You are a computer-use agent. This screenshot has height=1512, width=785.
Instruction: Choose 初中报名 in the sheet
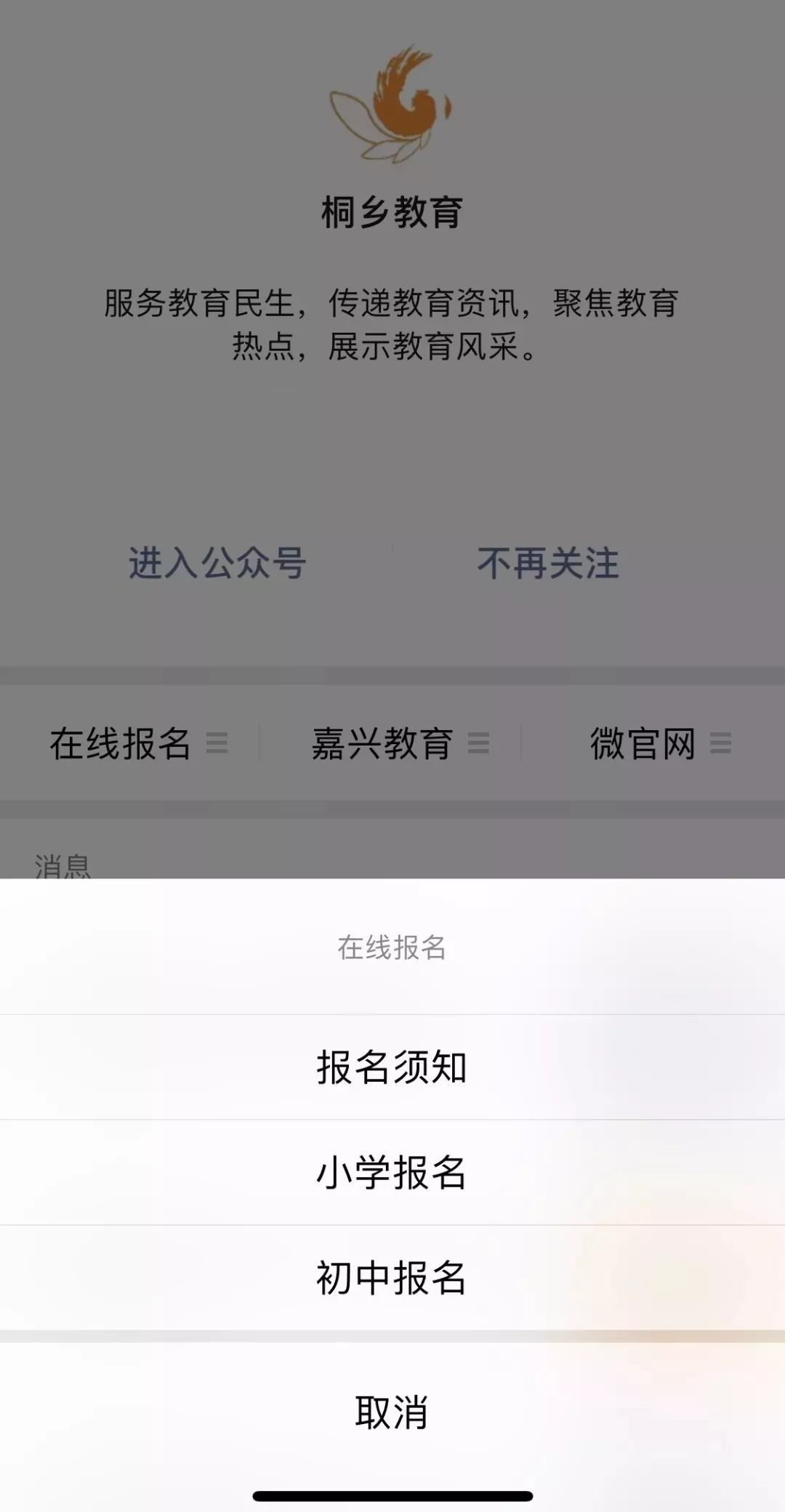[392, 1278]
